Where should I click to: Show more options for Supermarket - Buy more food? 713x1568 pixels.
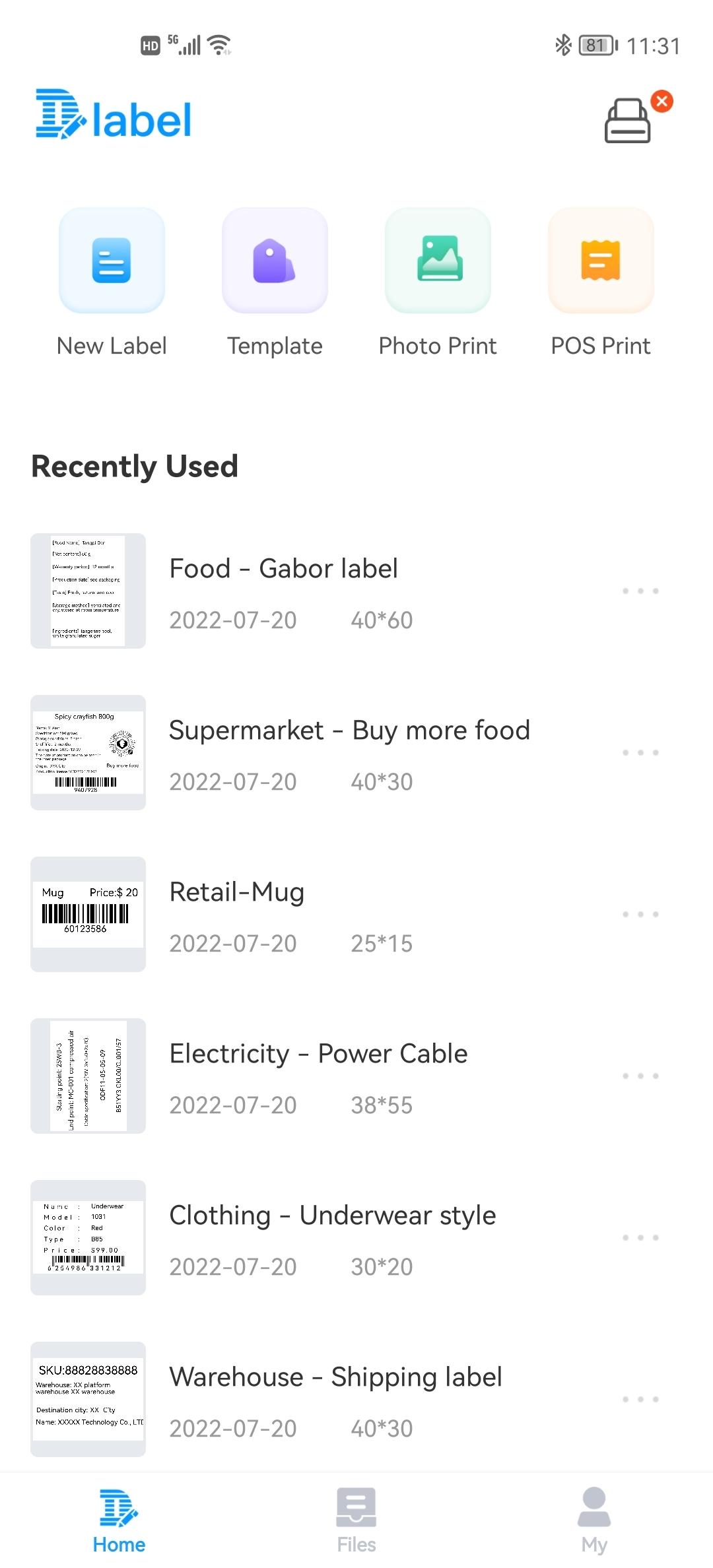coord(640,753)
